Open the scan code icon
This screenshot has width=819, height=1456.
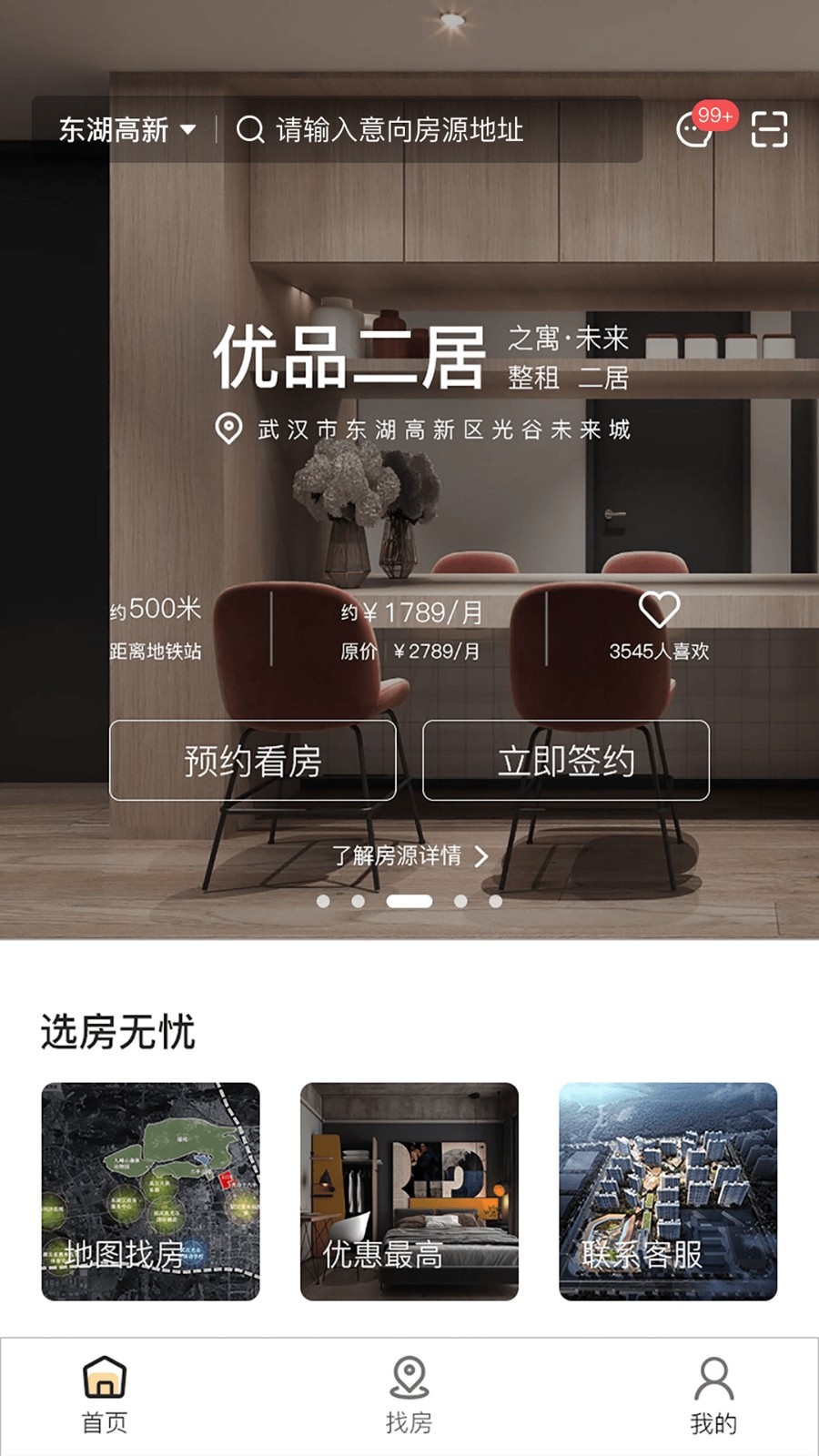(x=769, y=129)
